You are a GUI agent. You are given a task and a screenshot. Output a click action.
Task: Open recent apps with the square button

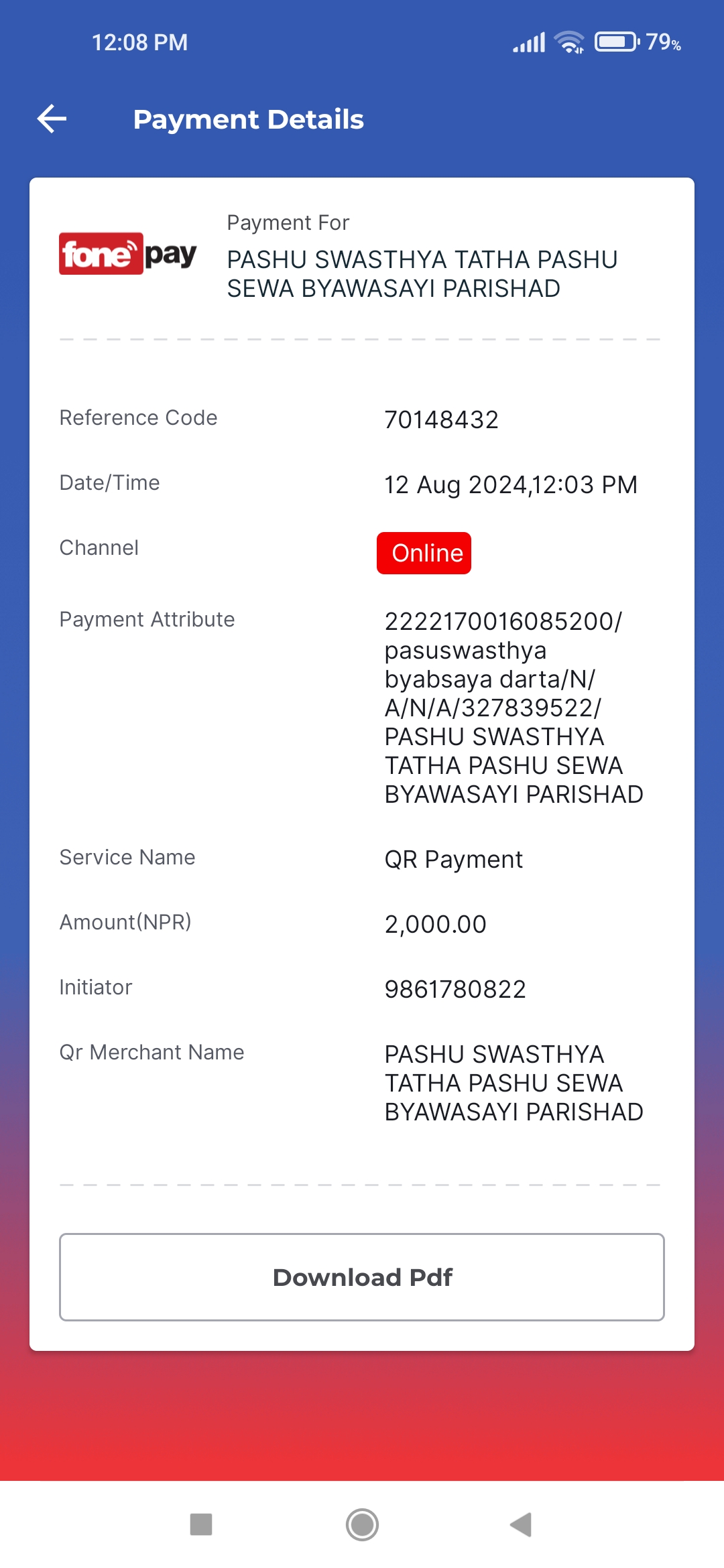tap(201, 1524)
